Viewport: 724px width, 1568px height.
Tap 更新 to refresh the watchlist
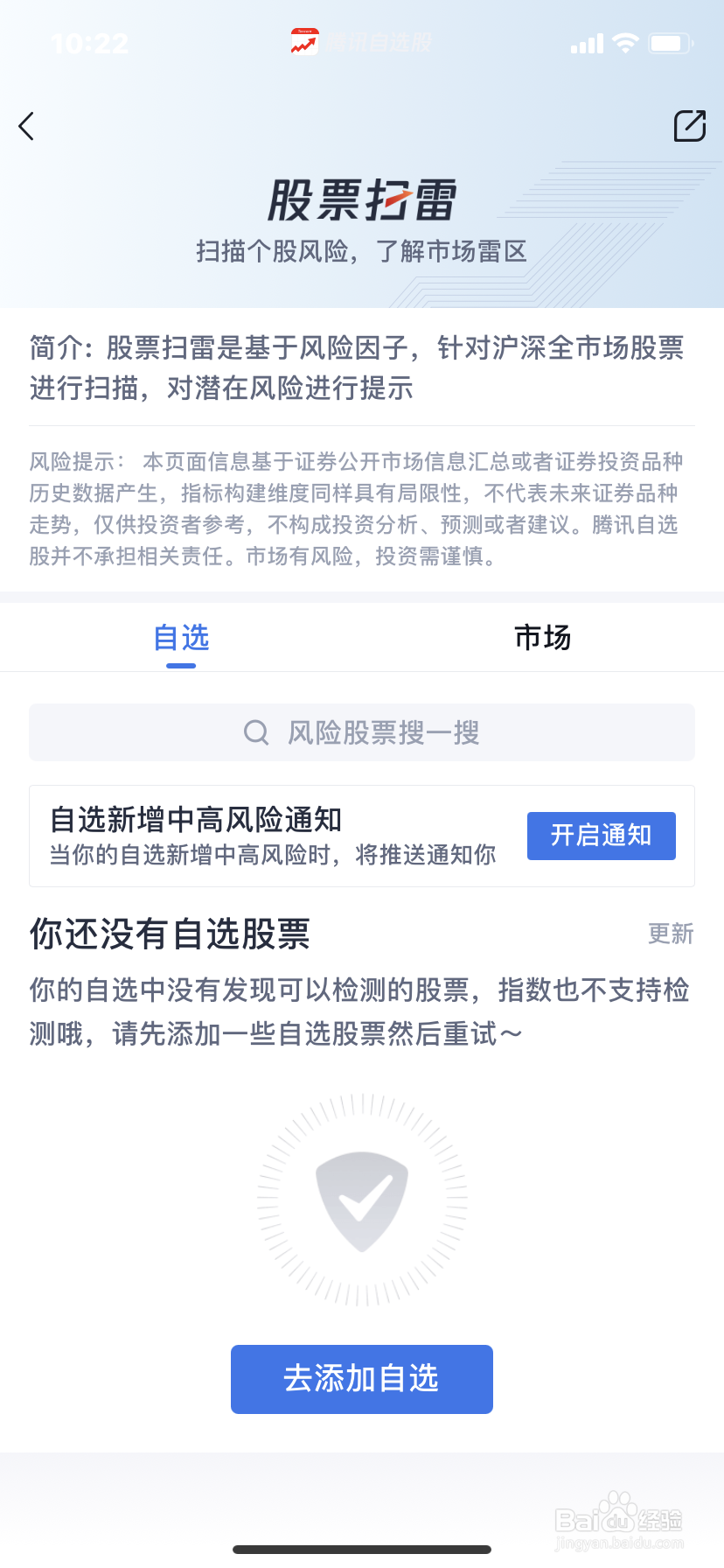670,934
